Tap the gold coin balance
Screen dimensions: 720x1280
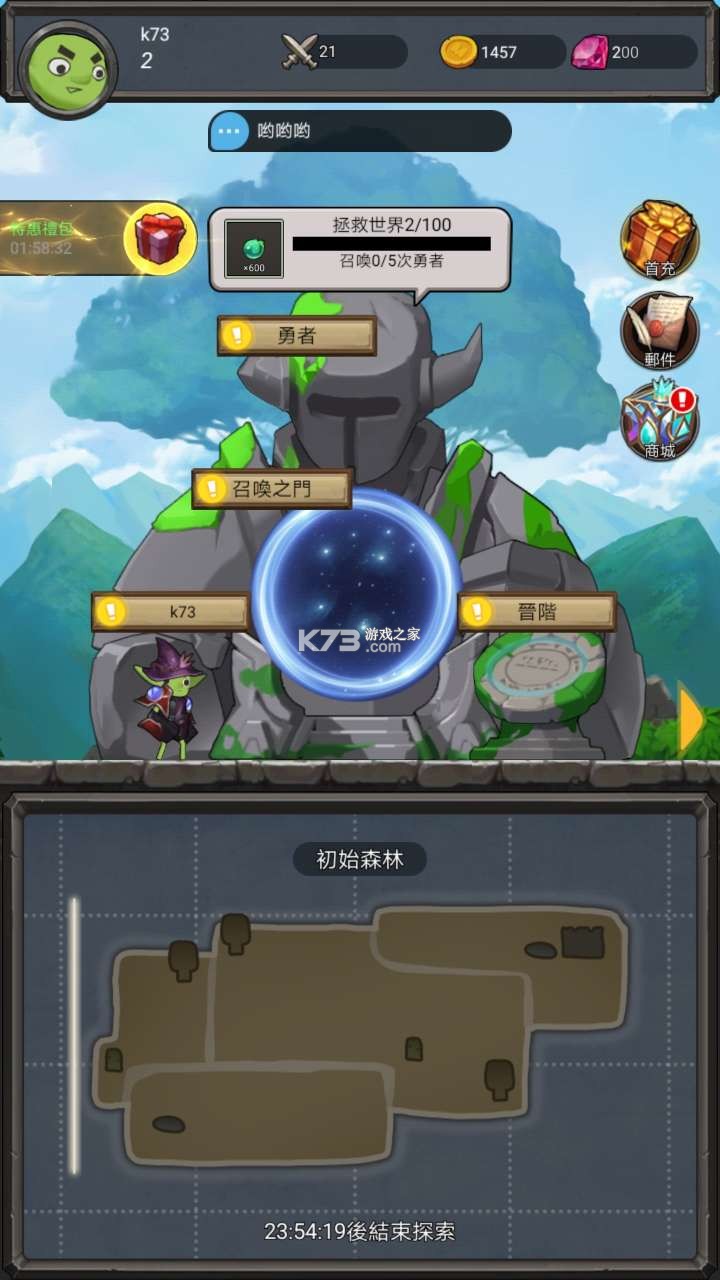coord(500,52)
